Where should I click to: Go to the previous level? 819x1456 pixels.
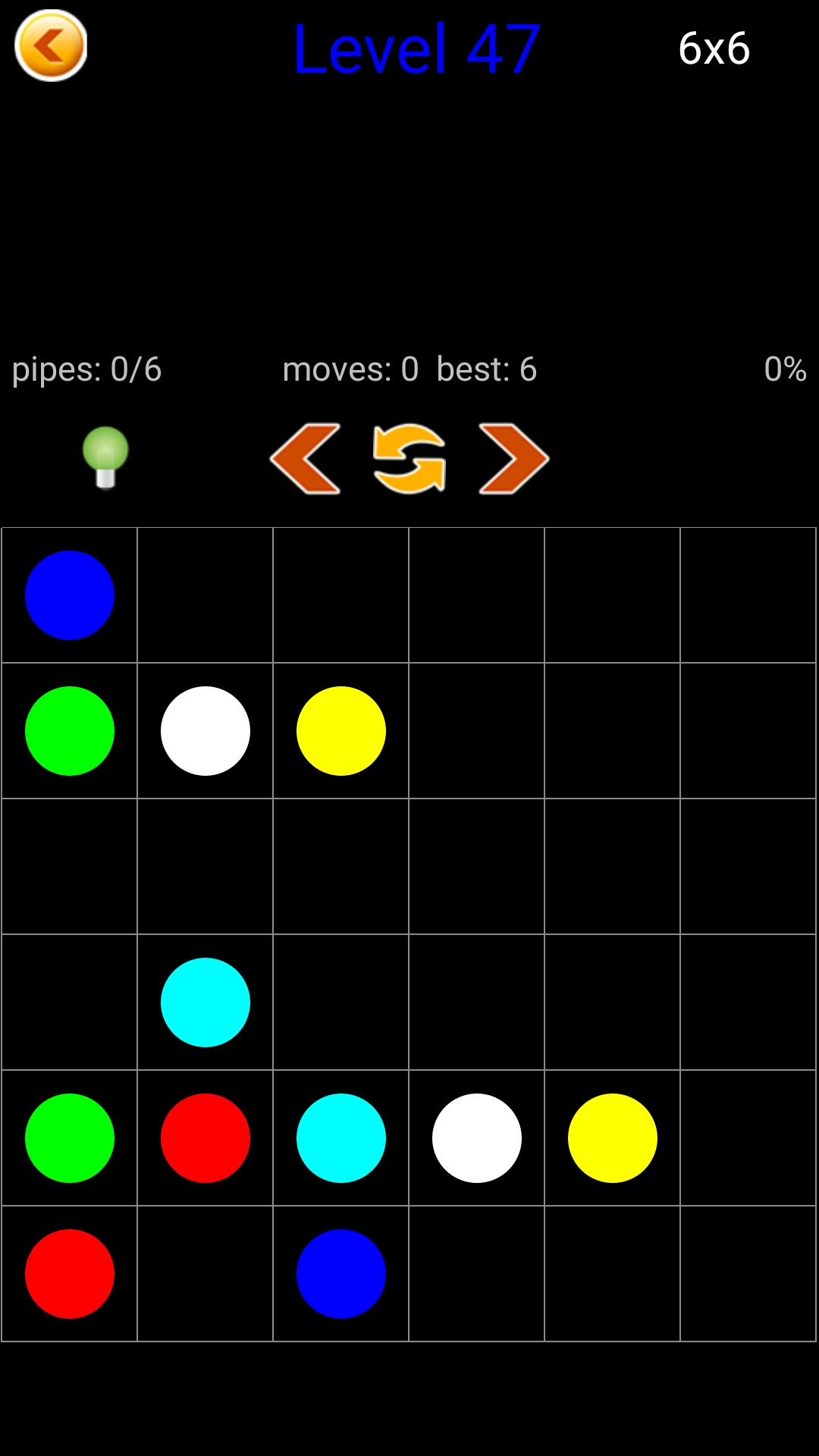click(x=306, y=459)
